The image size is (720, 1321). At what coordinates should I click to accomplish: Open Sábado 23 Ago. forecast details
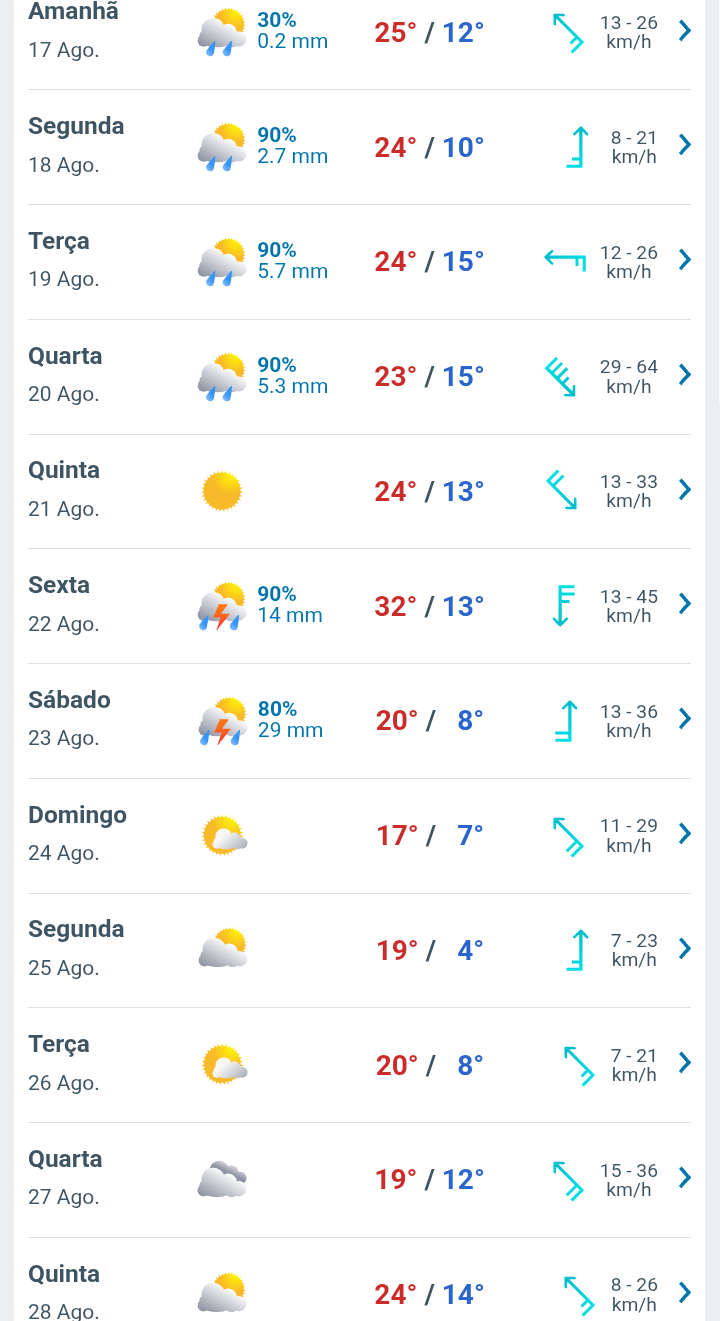pos(684,719)
